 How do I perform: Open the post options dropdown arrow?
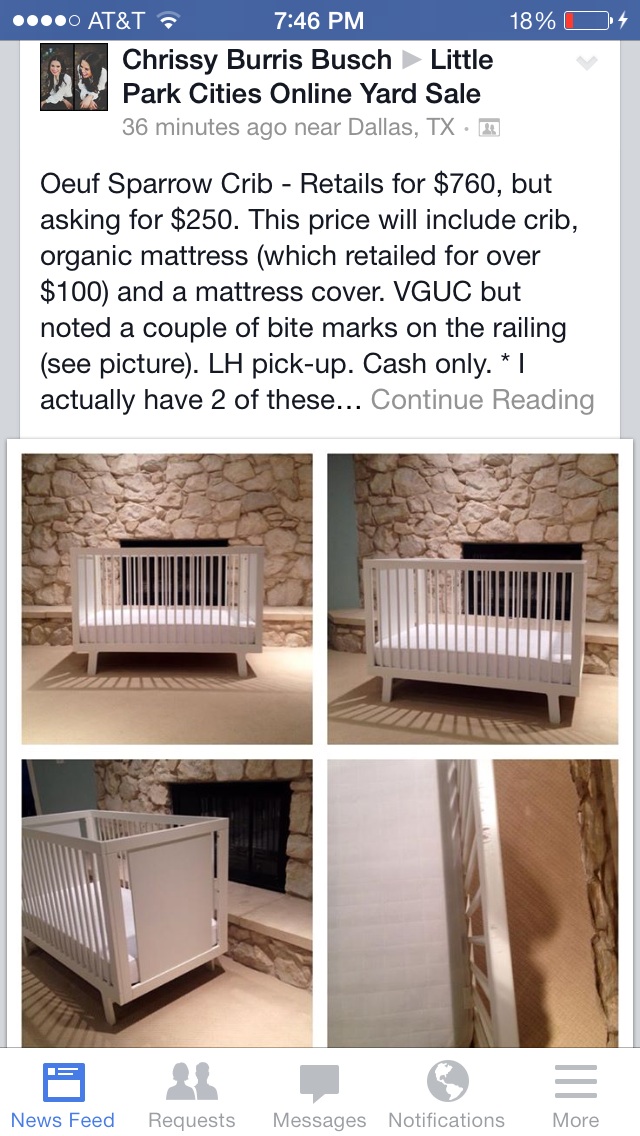pyautogui.click(x=586, y=63)
